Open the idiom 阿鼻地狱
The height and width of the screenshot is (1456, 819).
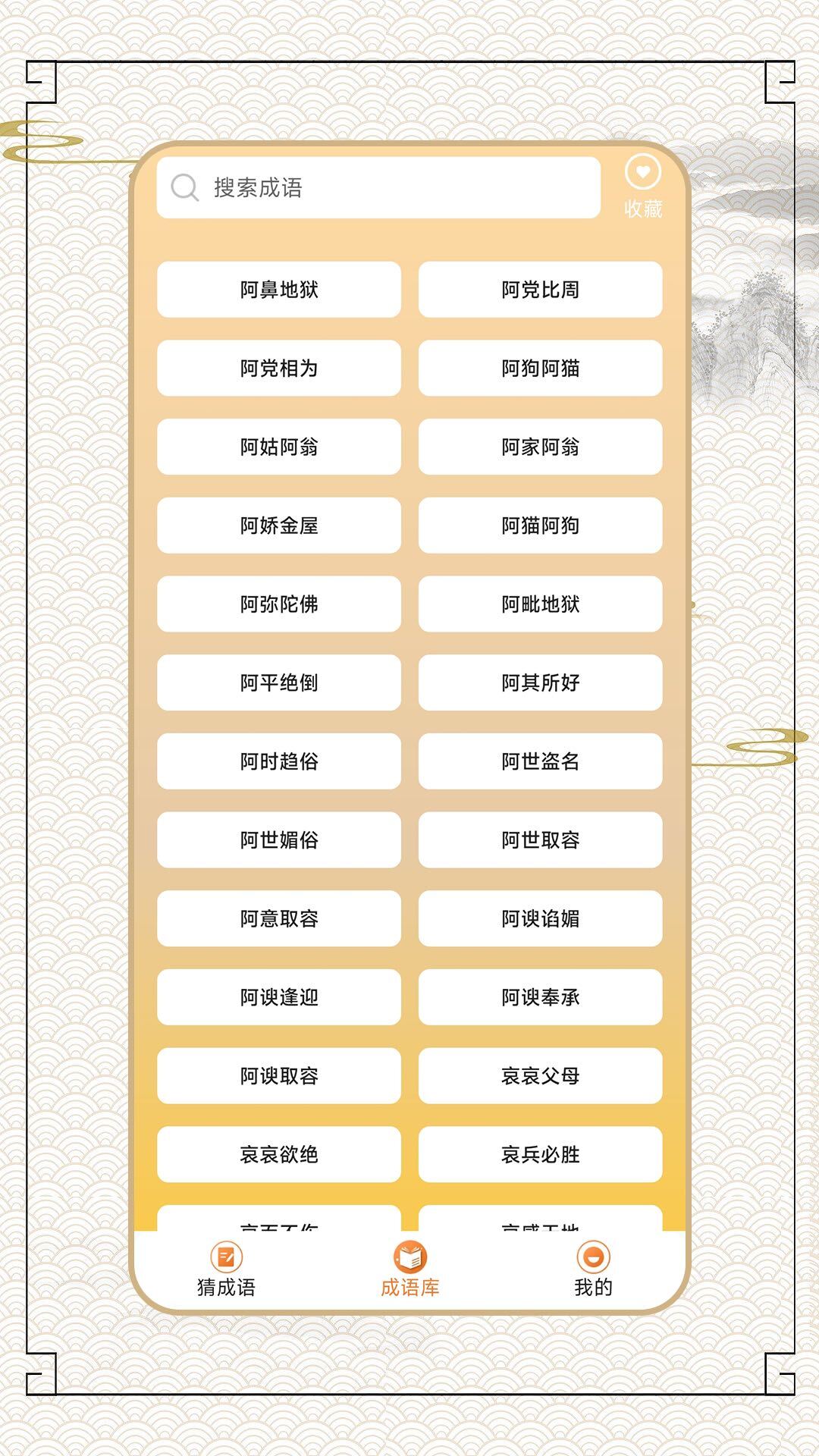click(x=279, y=290)
